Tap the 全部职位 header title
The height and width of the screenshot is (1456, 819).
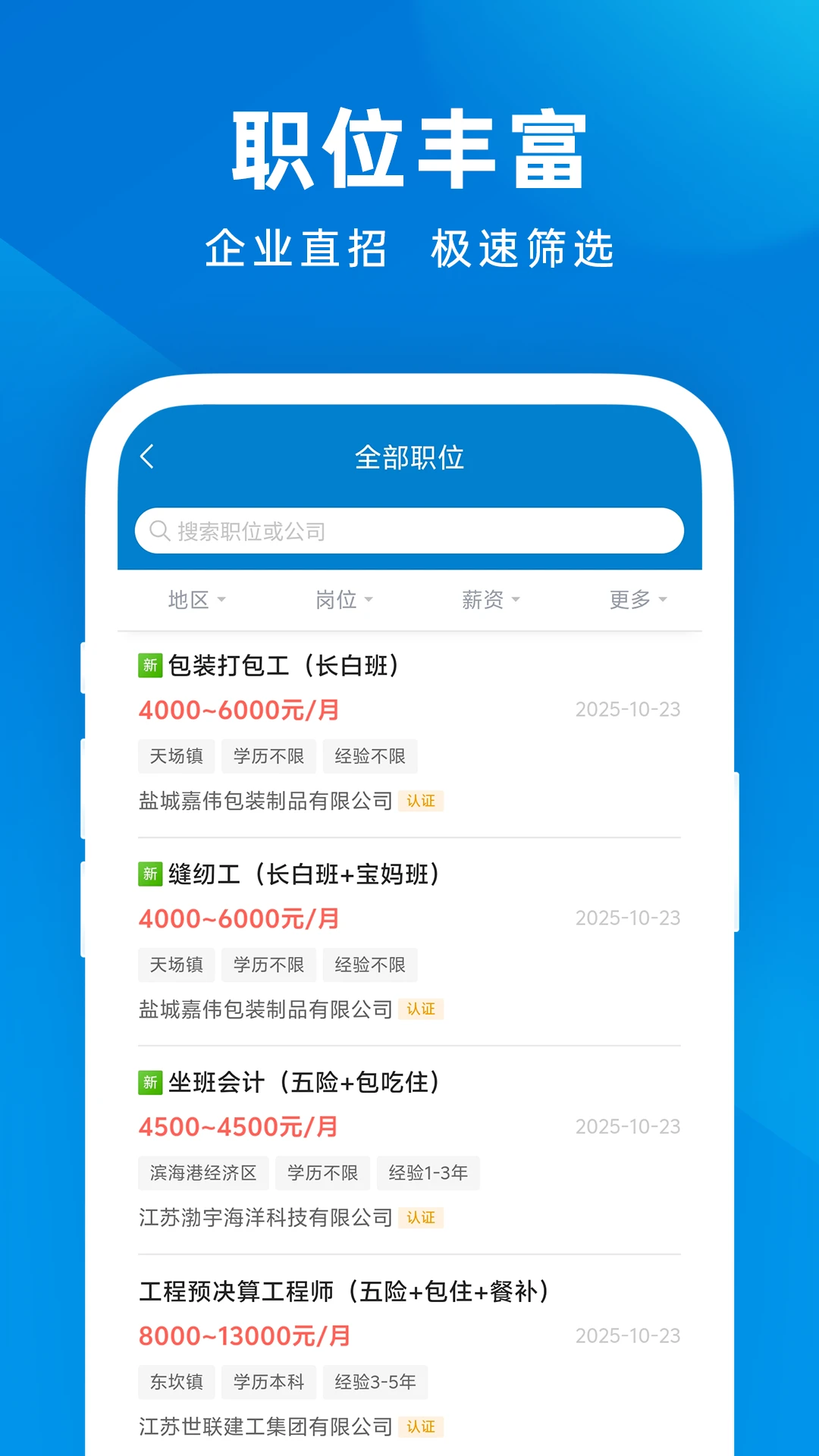tap(410, 457)
